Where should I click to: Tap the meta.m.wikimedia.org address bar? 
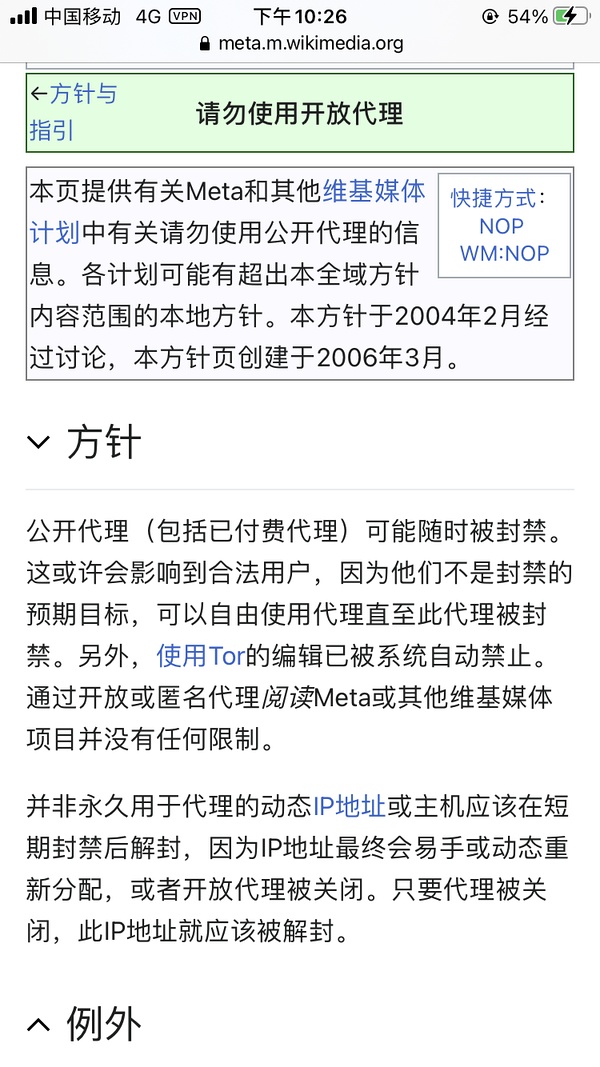[x=301, y=43]
